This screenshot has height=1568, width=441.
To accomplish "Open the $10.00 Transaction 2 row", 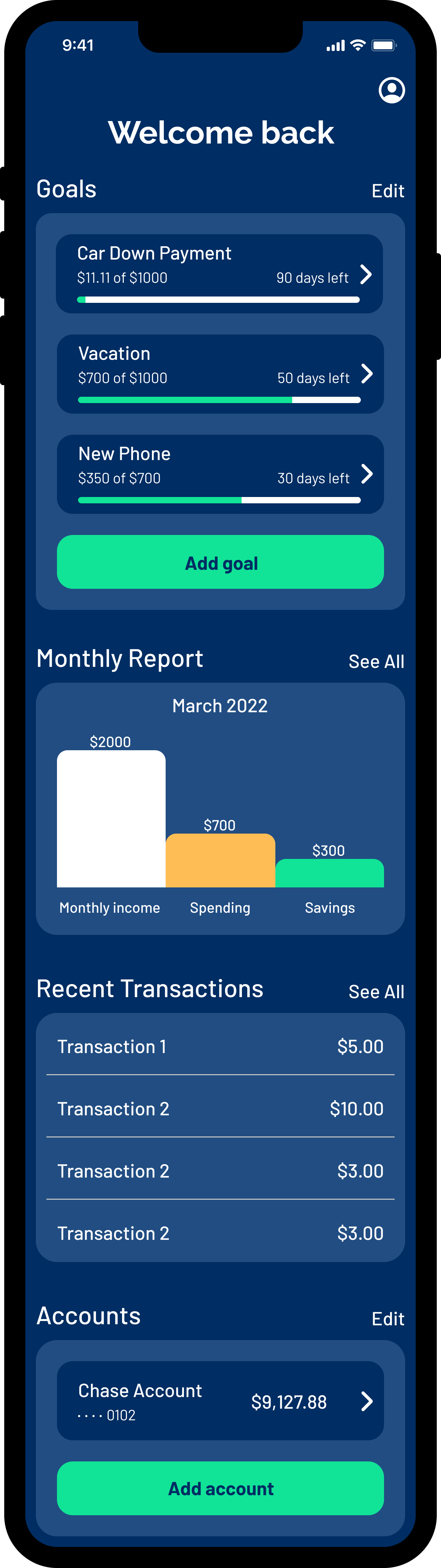I will point(220,1108).
